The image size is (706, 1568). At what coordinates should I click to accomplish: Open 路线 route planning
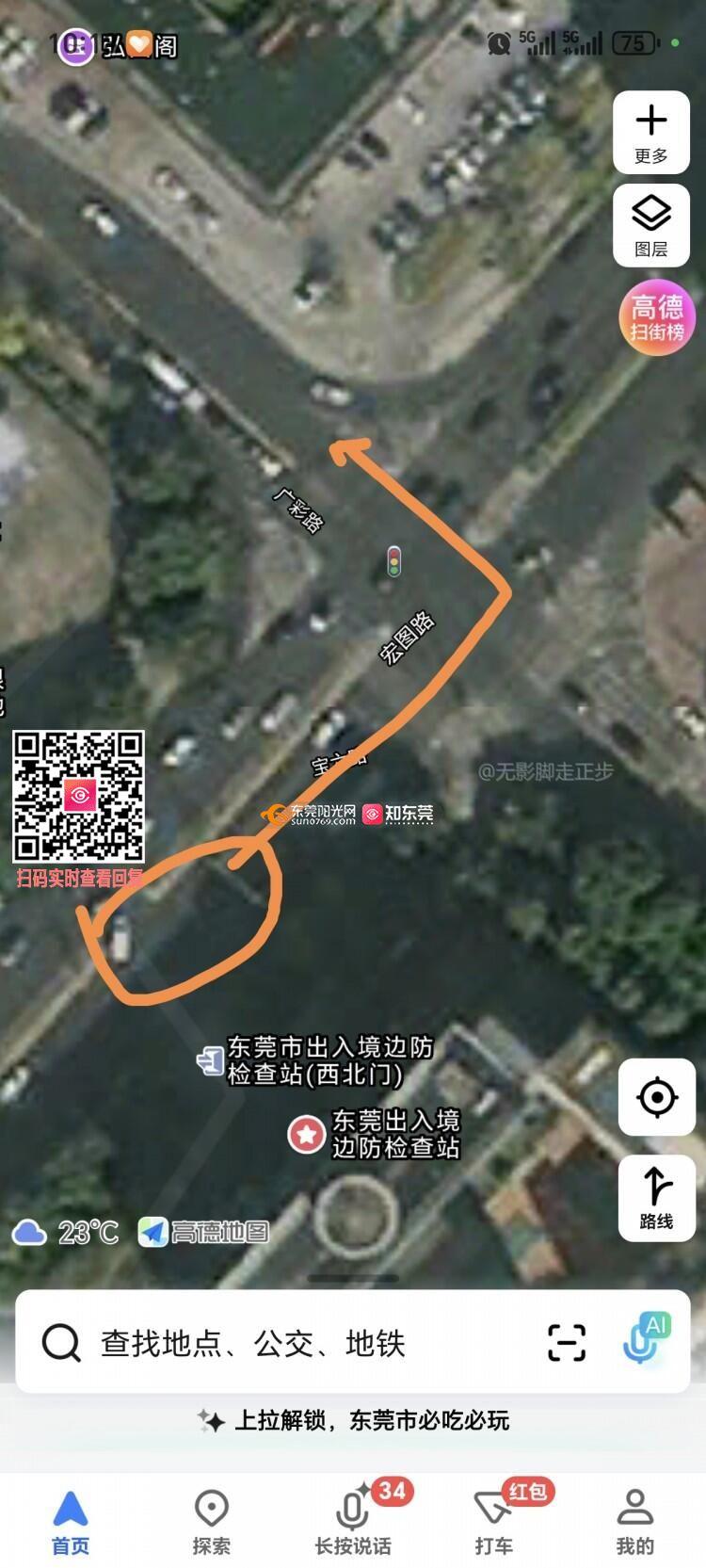coord(656,1198)
